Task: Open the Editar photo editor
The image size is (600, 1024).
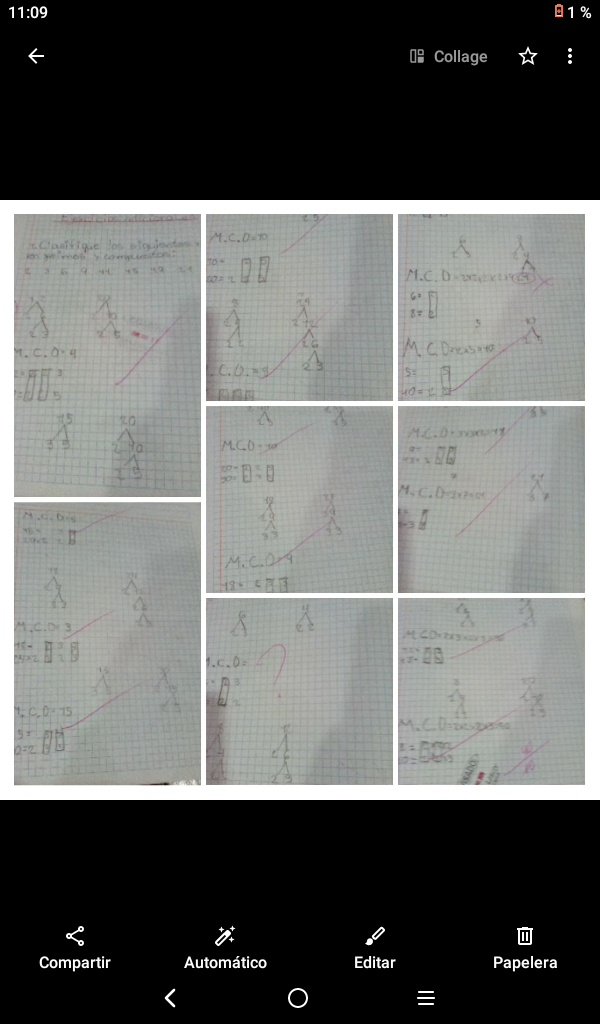Action: tap(375, 948)
